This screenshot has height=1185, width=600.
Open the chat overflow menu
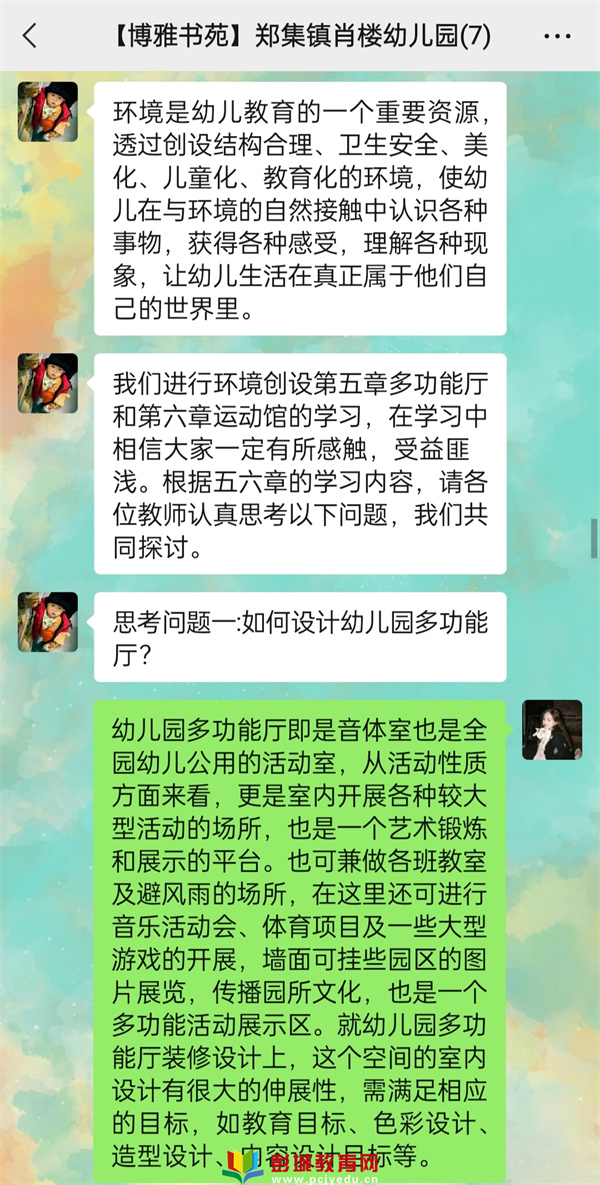tap(557, 36)
